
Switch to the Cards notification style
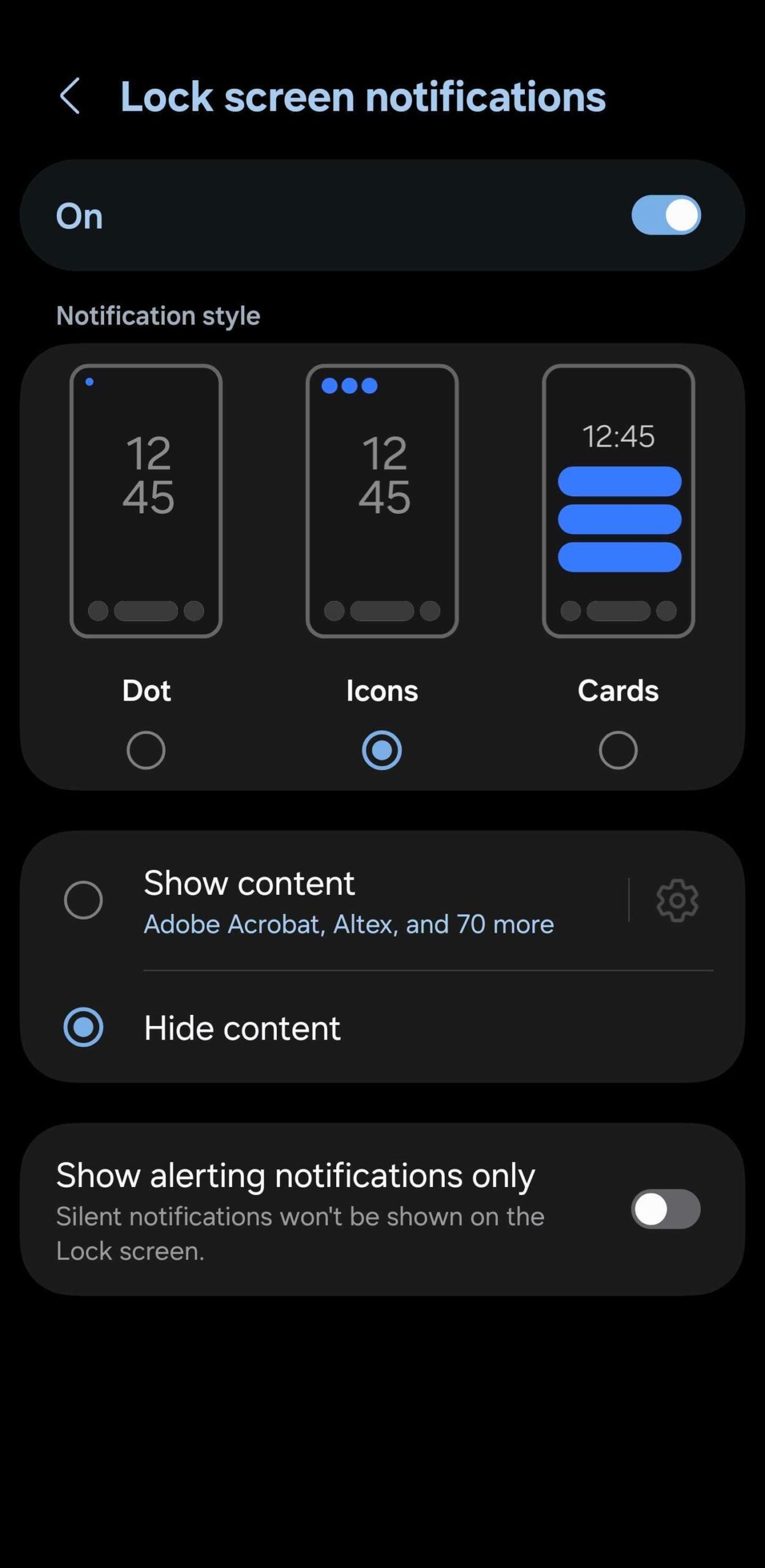click(617, 750)
